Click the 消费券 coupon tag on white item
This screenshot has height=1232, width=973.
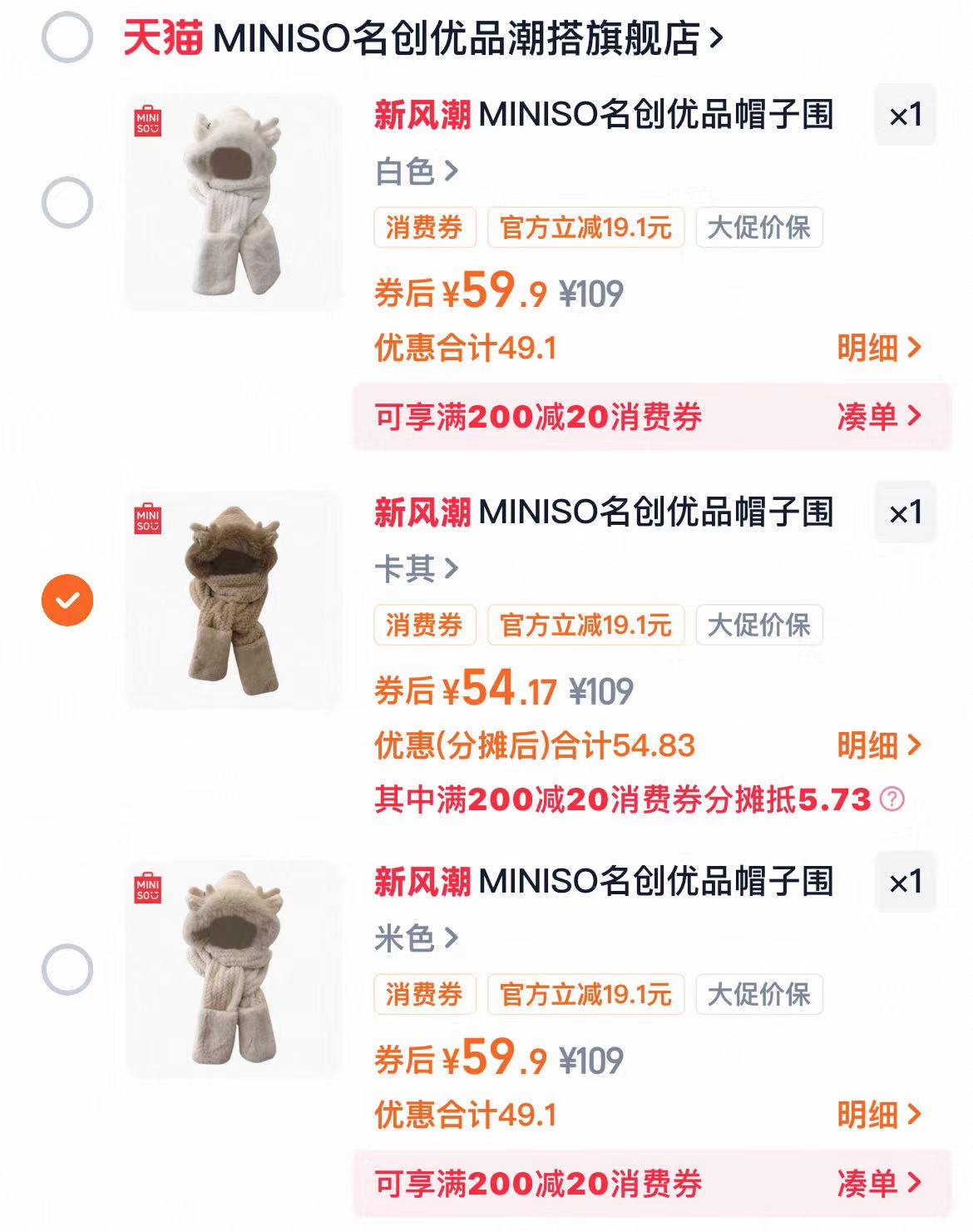[426, 229]
